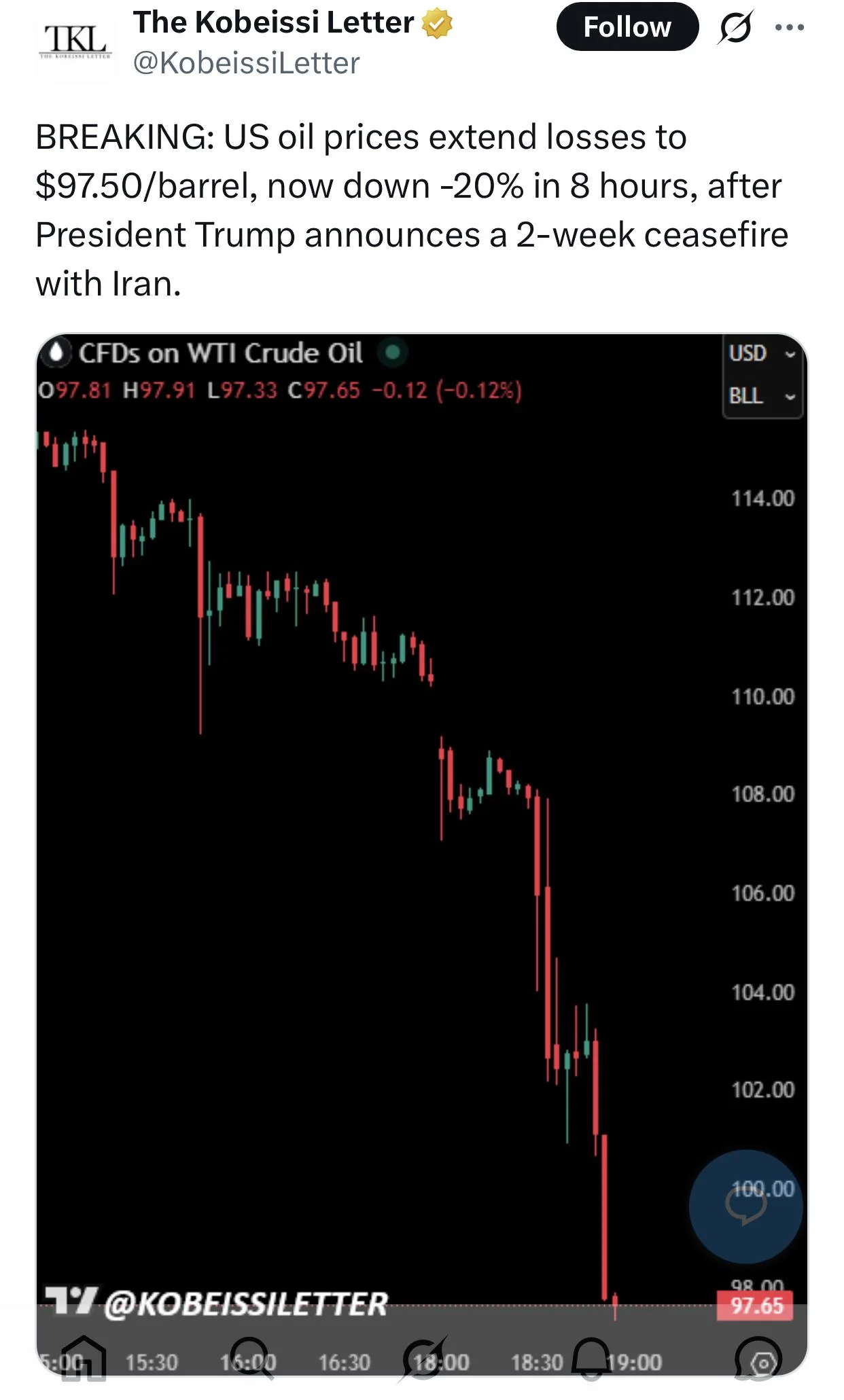Open the post's overflow menu
Screen dimensions: 844x1400
[789, 28]
